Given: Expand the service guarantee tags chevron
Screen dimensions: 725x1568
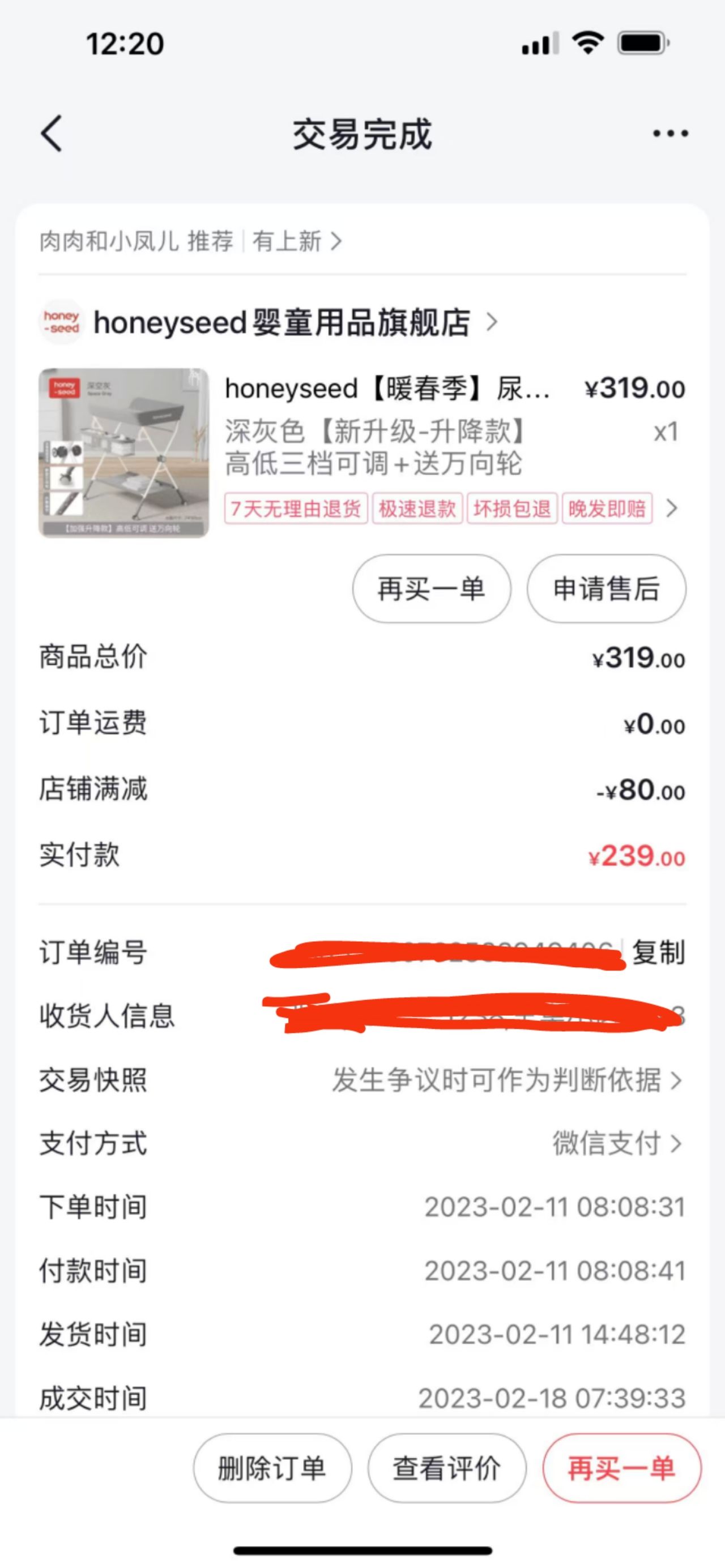Looking at the screenshot, I should pyautogui.click(x=671, y=509).
